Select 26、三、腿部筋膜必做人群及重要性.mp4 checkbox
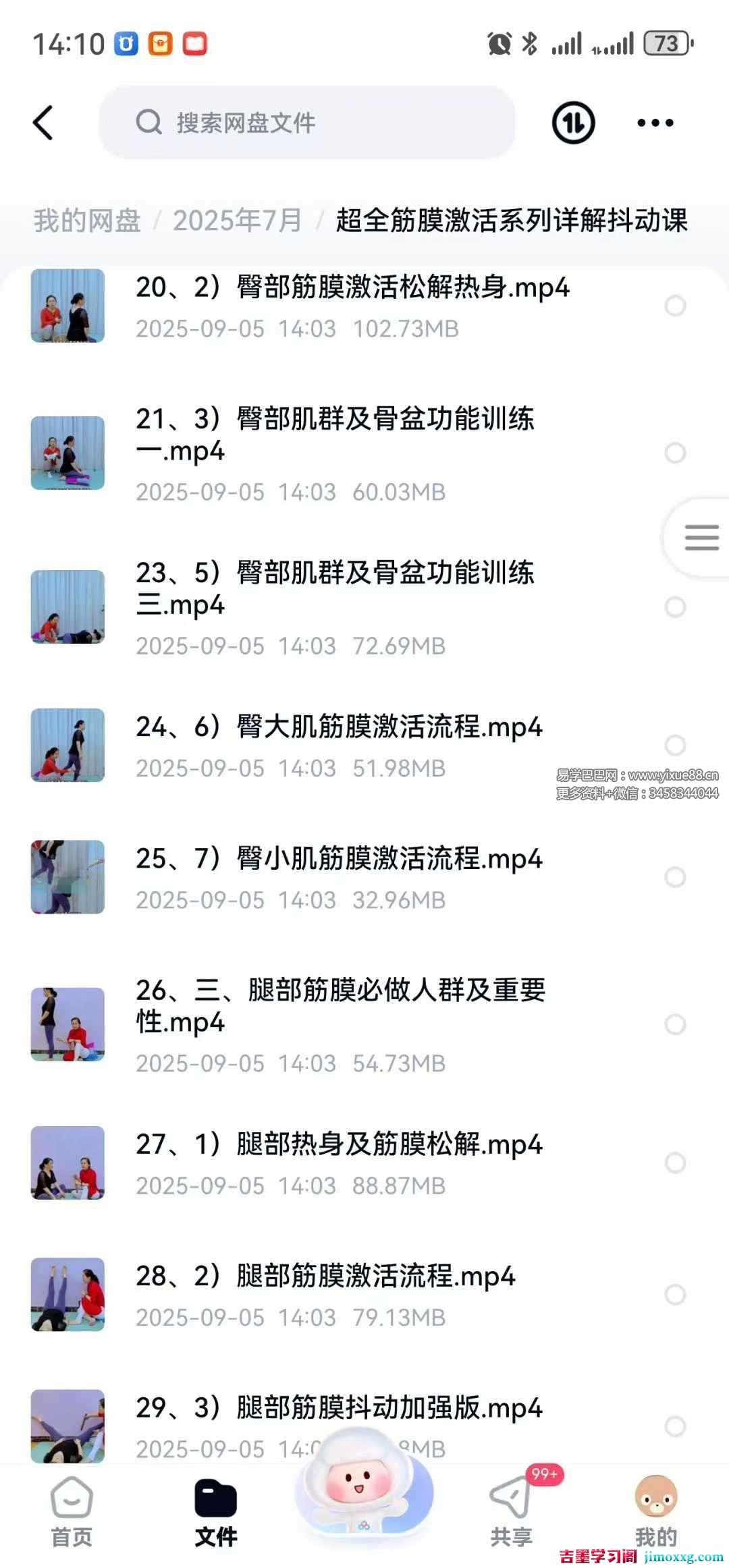This screenshot has width=729, height=1568. 675,1024
